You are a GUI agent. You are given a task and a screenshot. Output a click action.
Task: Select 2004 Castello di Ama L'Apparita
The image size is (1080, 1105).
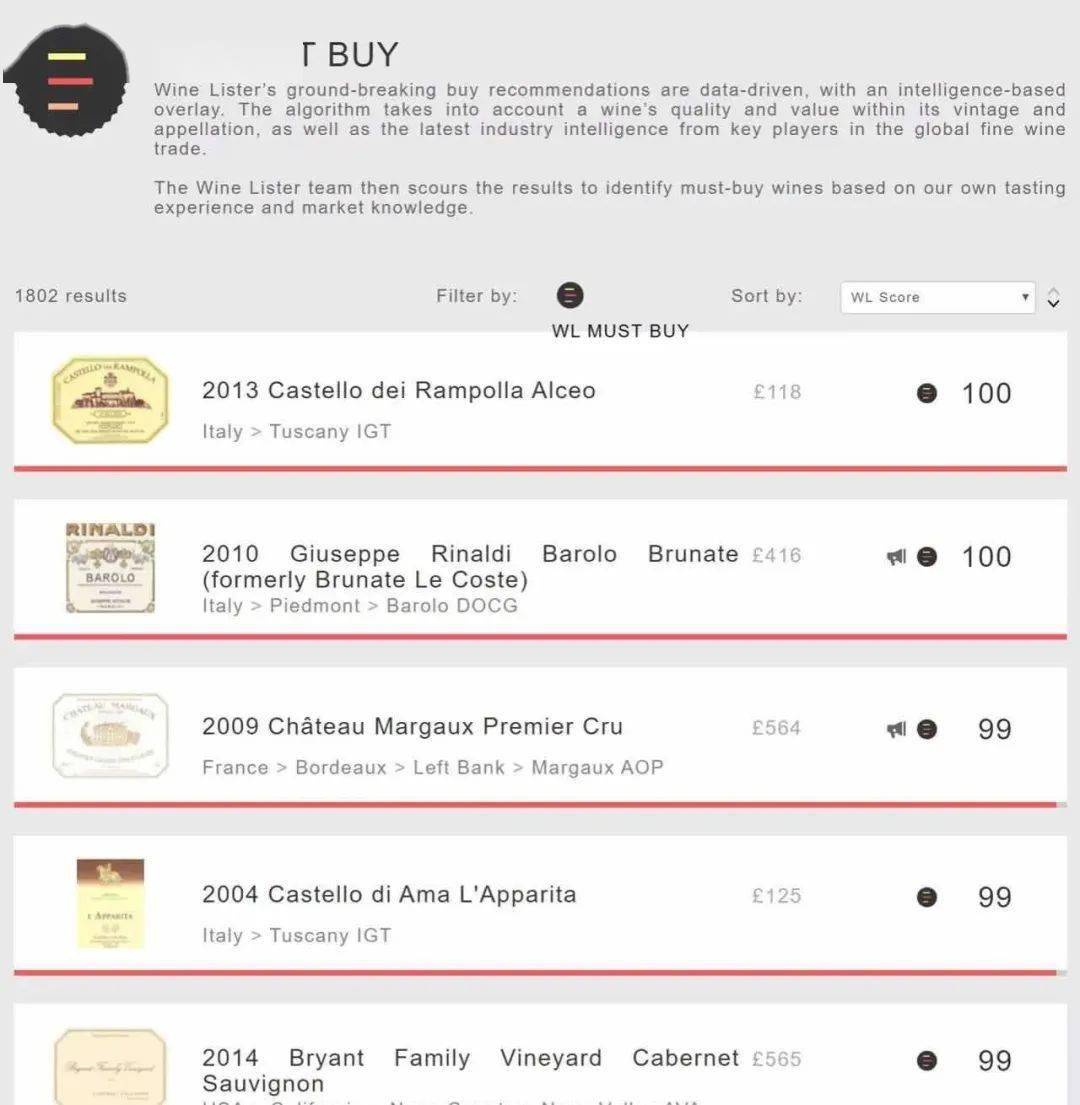click(x=389, y=895)
